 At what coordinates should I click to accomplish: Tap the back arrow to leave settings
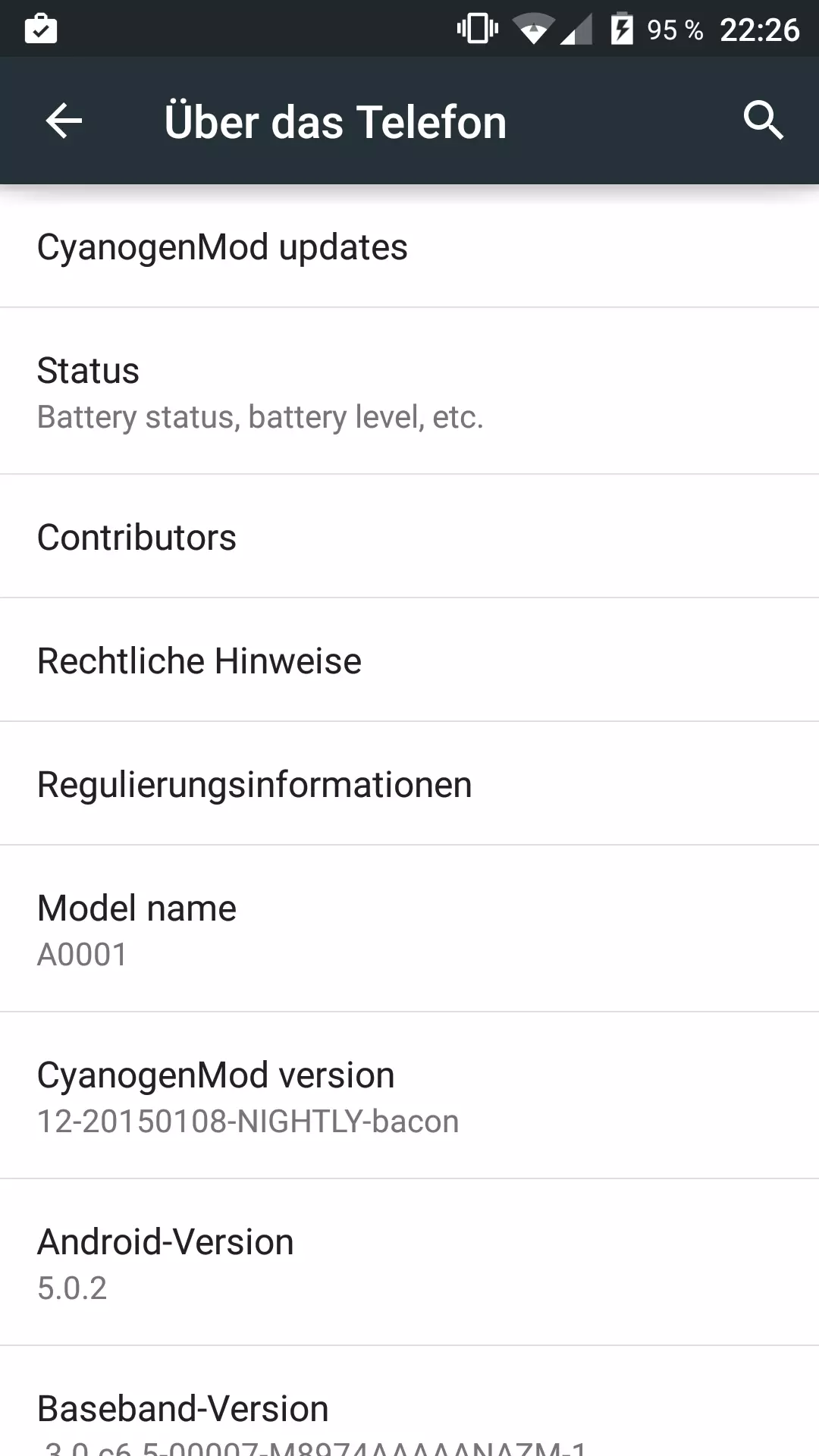pos(64,121)
